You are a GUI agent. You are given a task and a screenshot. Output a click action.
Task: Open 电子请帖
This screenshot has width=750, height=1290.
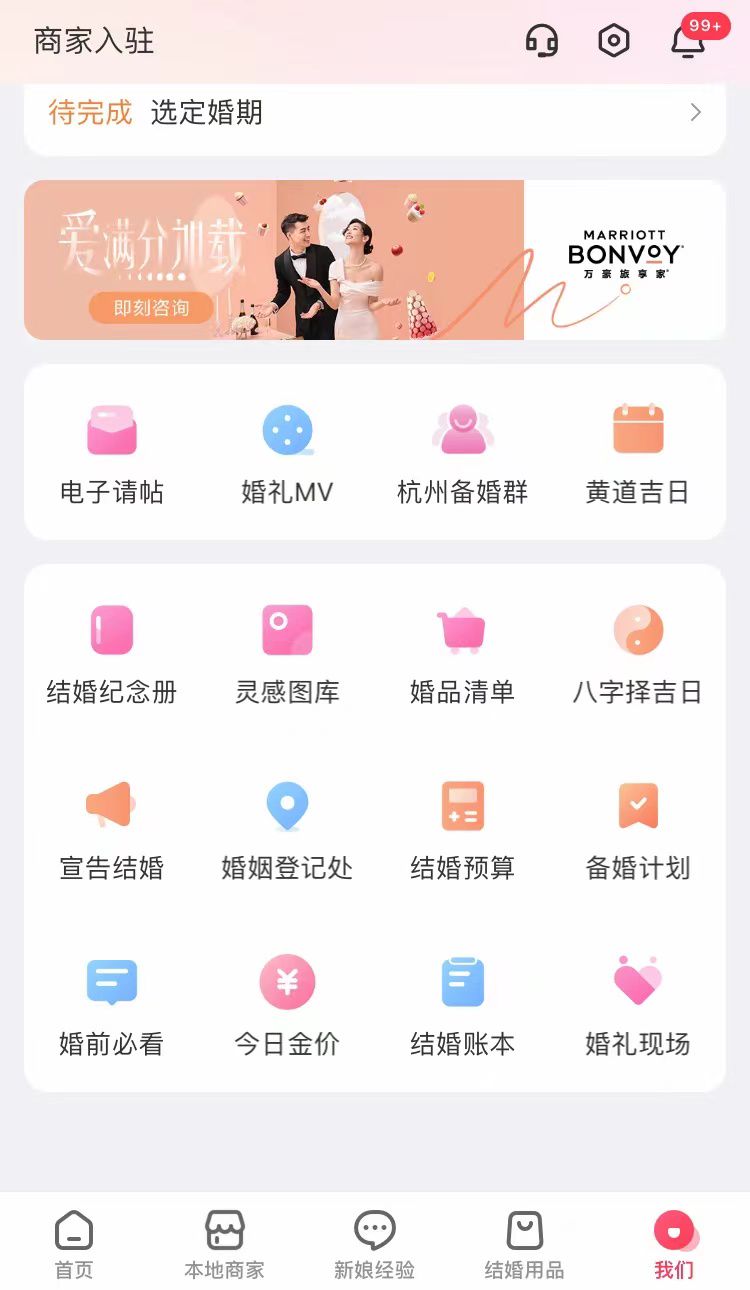pos(112,455)
